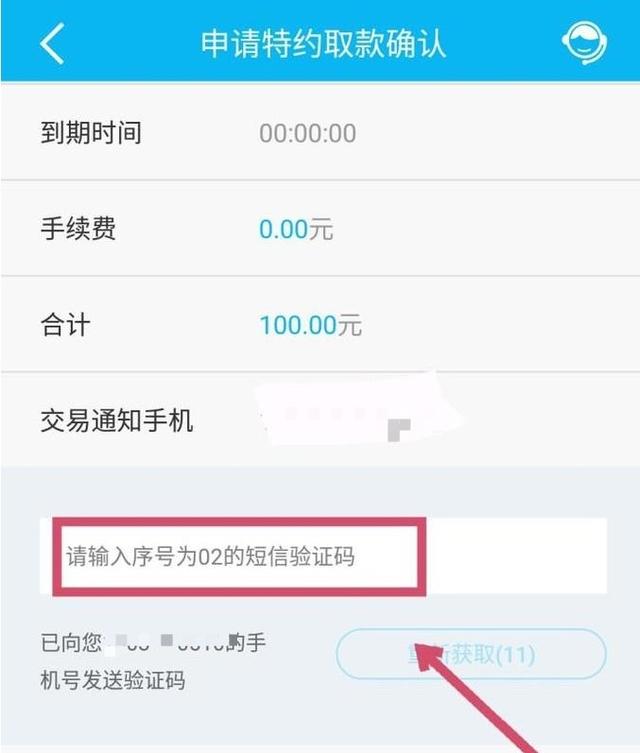Focus the SMS verification code field
640x753 pixels.
pyautogui.click(x=322, y=556)
